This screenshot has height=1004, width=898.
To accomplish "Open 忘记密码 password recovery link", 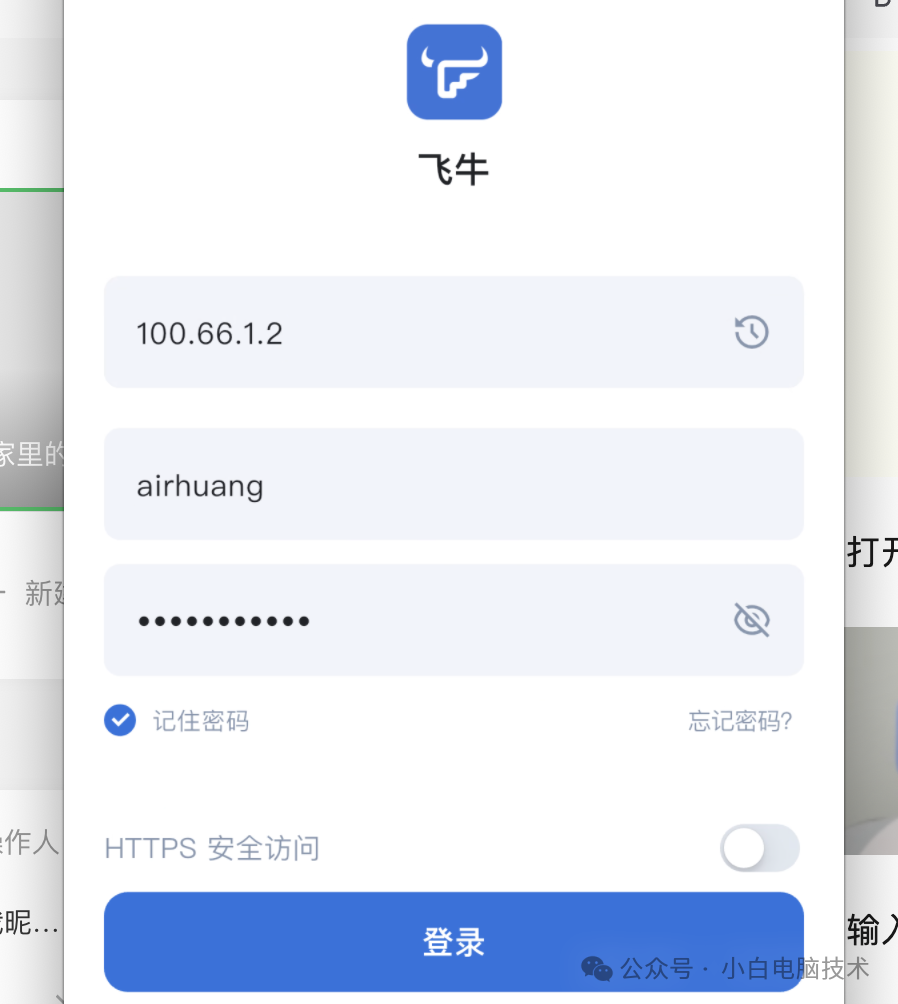I will point(739,720).
